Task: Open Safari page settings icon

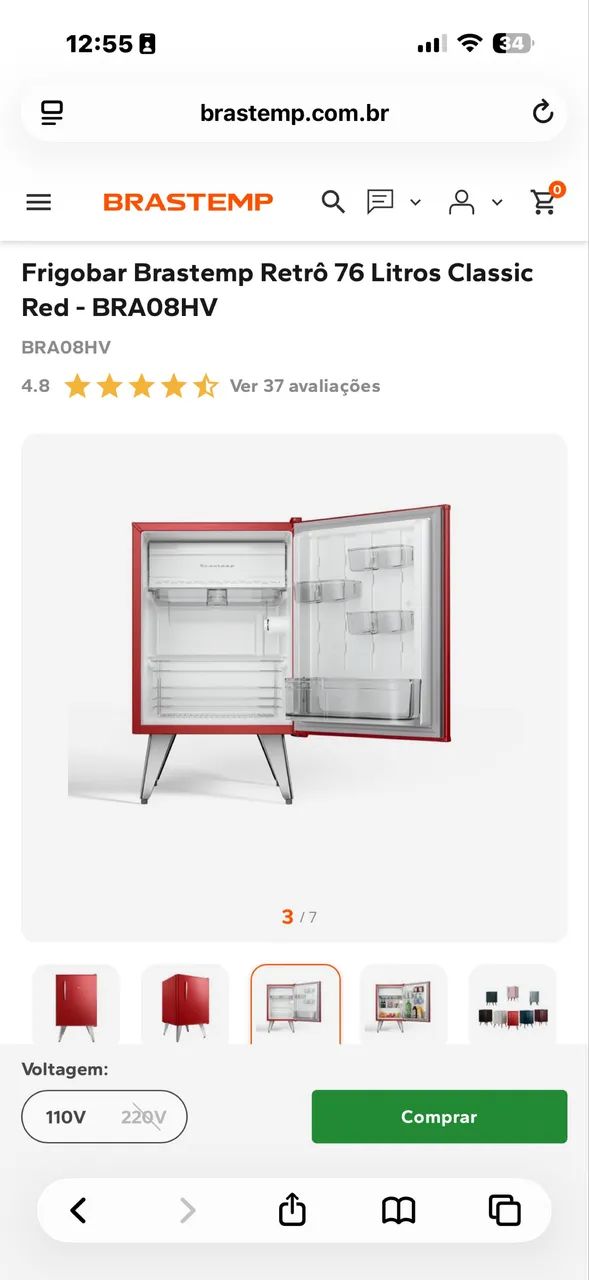Action: tap(52, 112)
